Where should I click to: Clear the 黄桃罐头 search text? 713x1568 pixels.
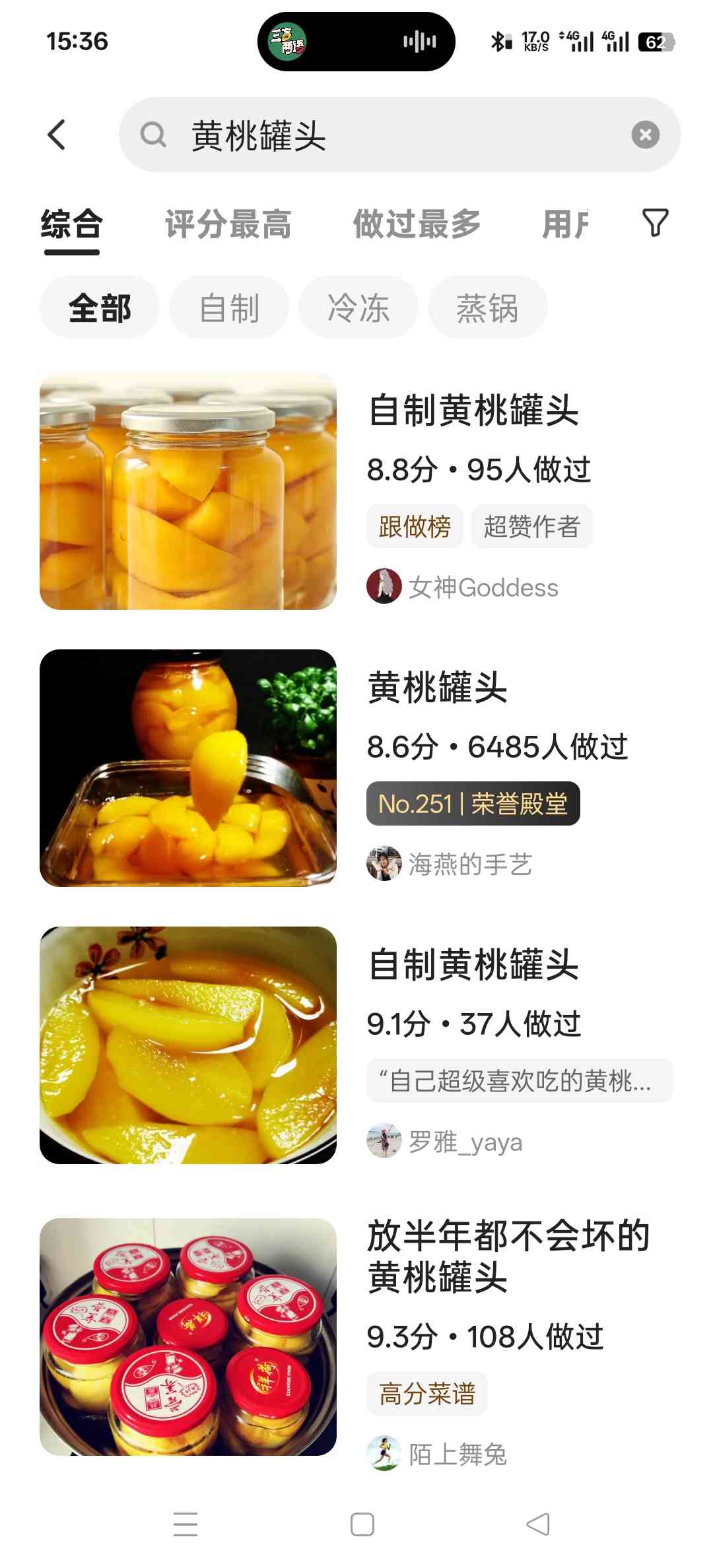[x=645, y=135]
